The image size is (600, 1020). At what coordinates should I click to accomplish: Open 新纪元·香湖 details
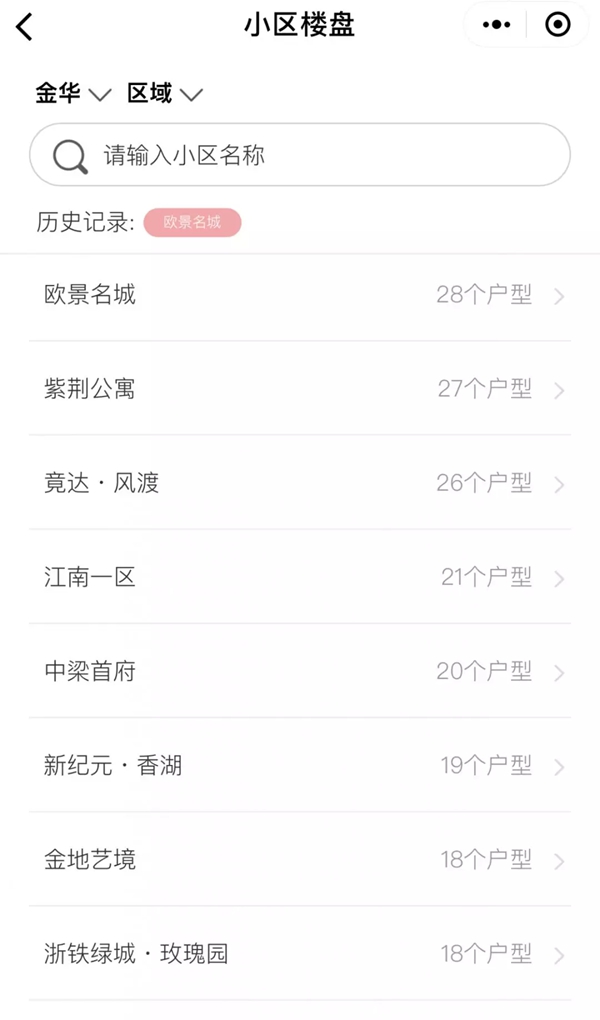(300, 766)
